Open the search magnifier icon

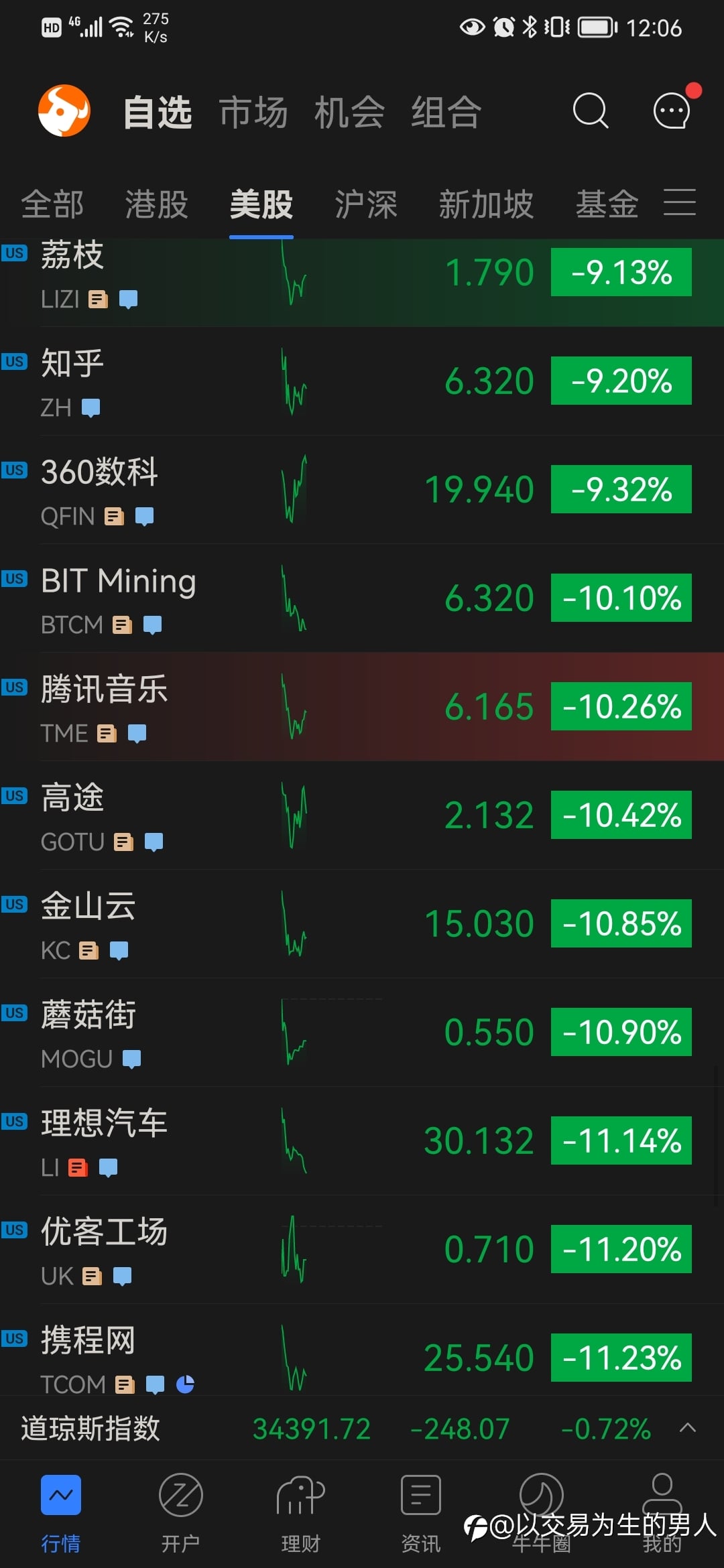(591, 111)
